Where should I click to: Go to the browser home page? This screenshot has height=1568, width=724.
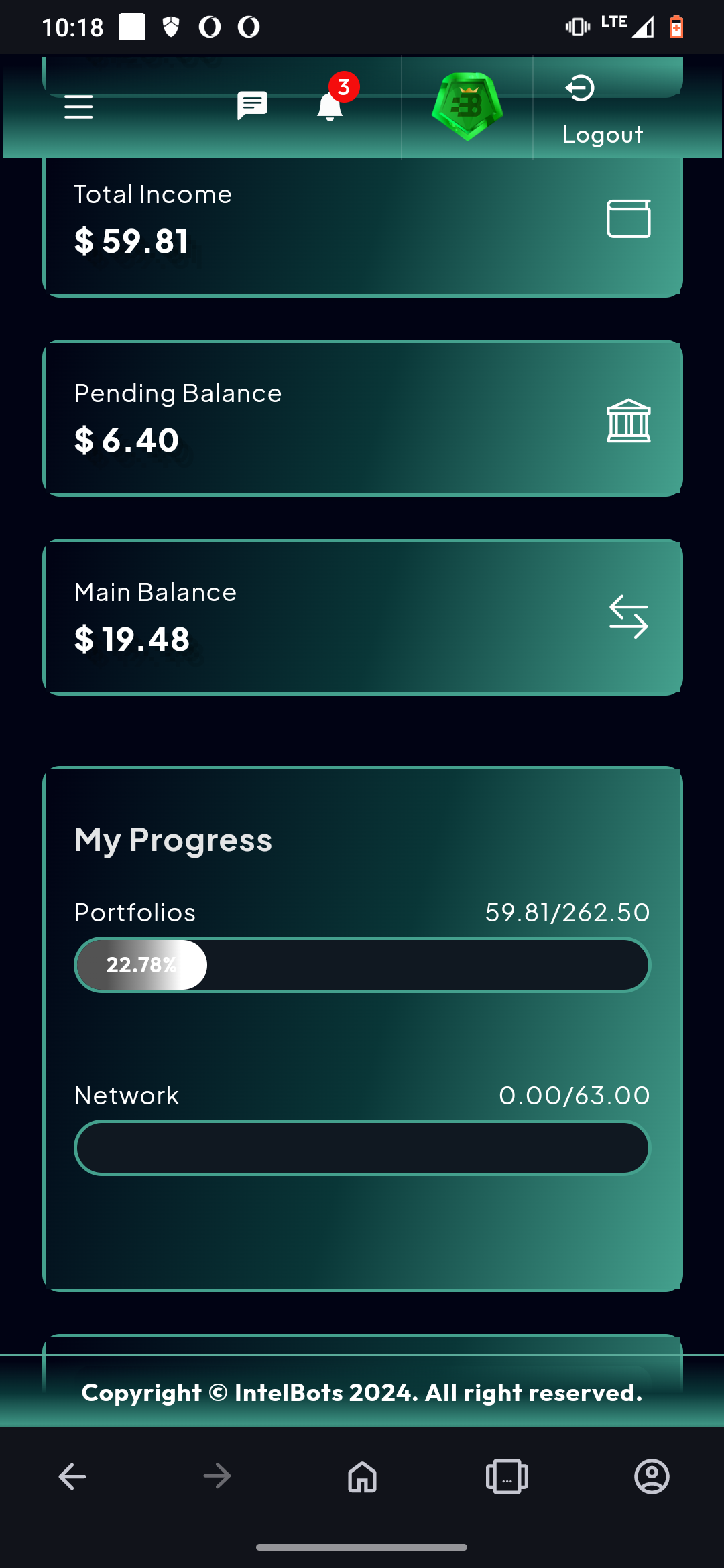pos(362,1476)
